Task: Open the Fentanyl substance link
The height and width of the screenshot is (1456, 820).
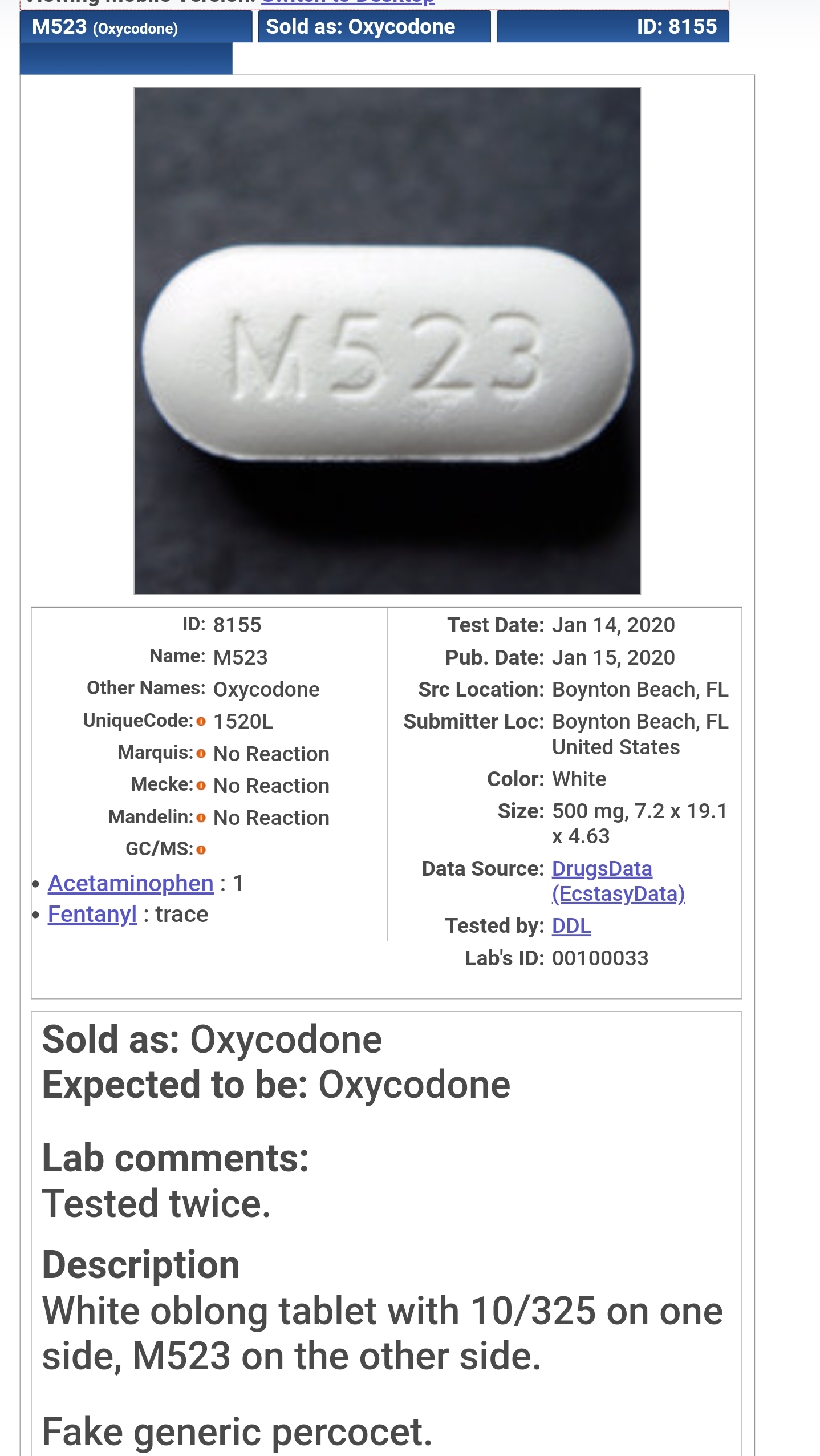Action: (92, 914)
